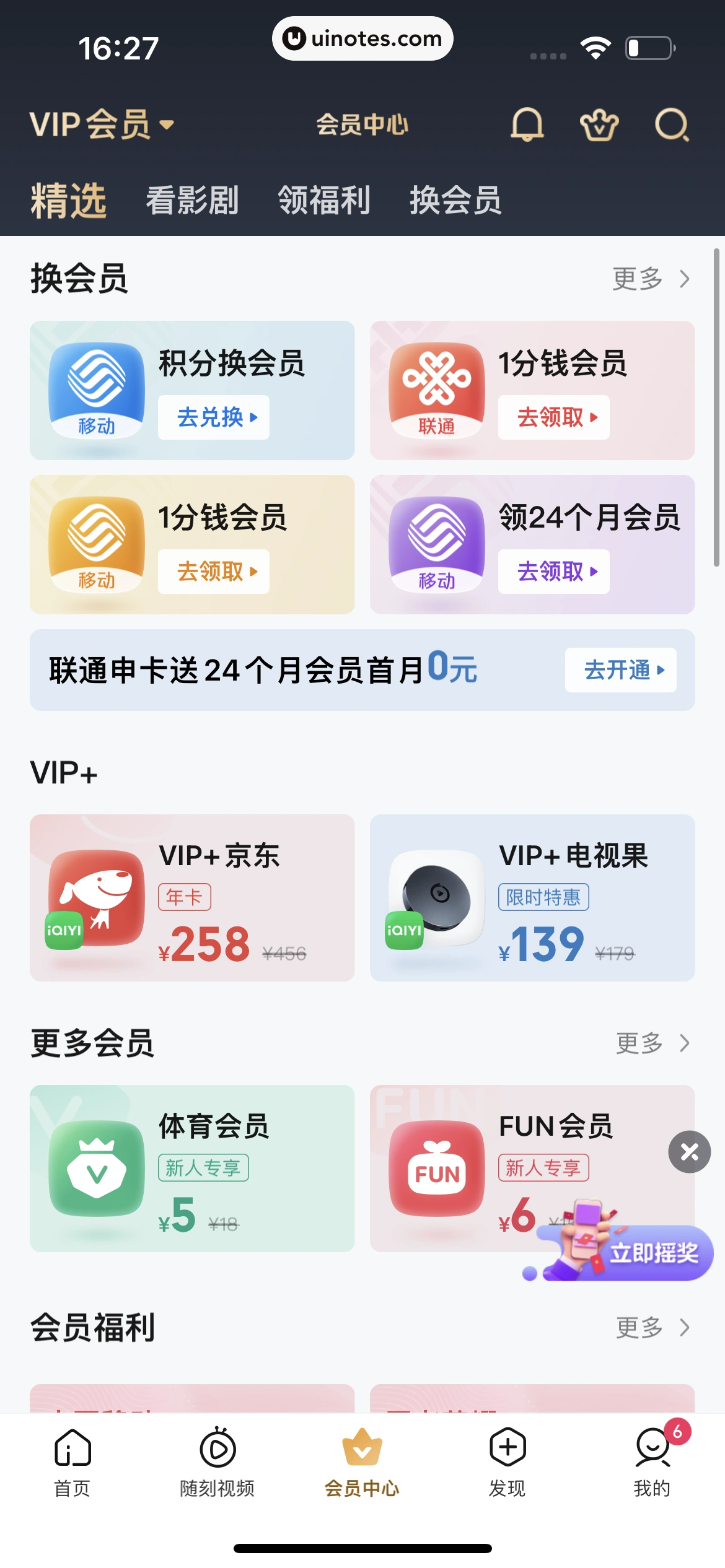This screenshot has width=725, height=1568.
Task: Open the 体育会员 card
Action: 192,1168
